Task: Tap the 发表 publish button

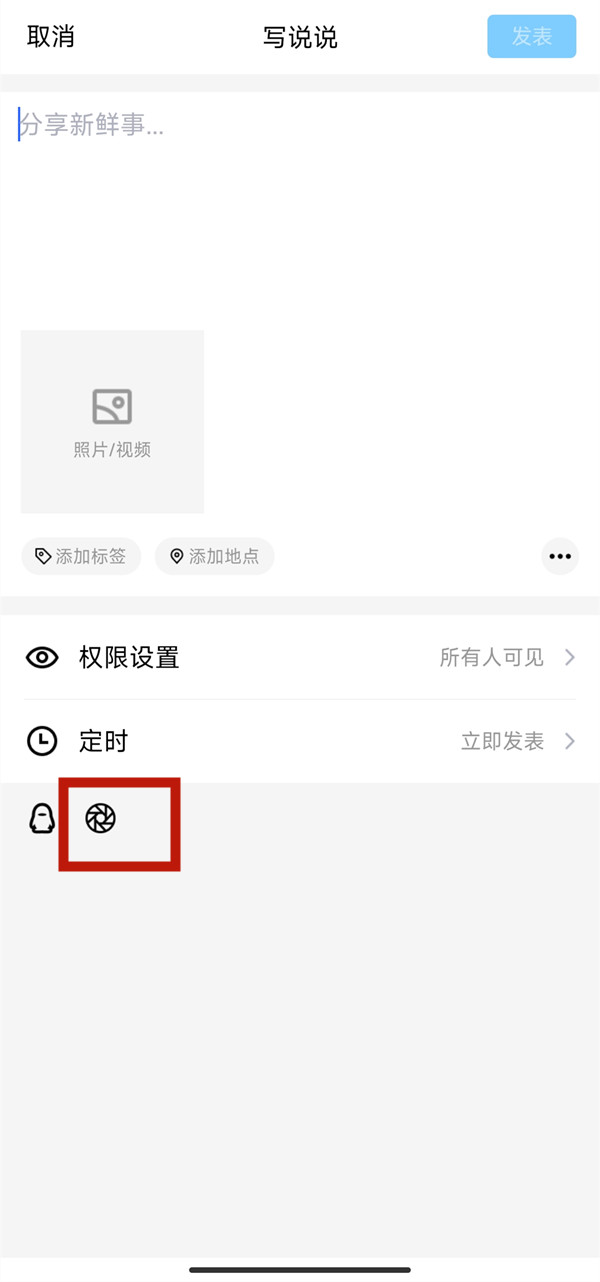Action: [x=531, y=37]
